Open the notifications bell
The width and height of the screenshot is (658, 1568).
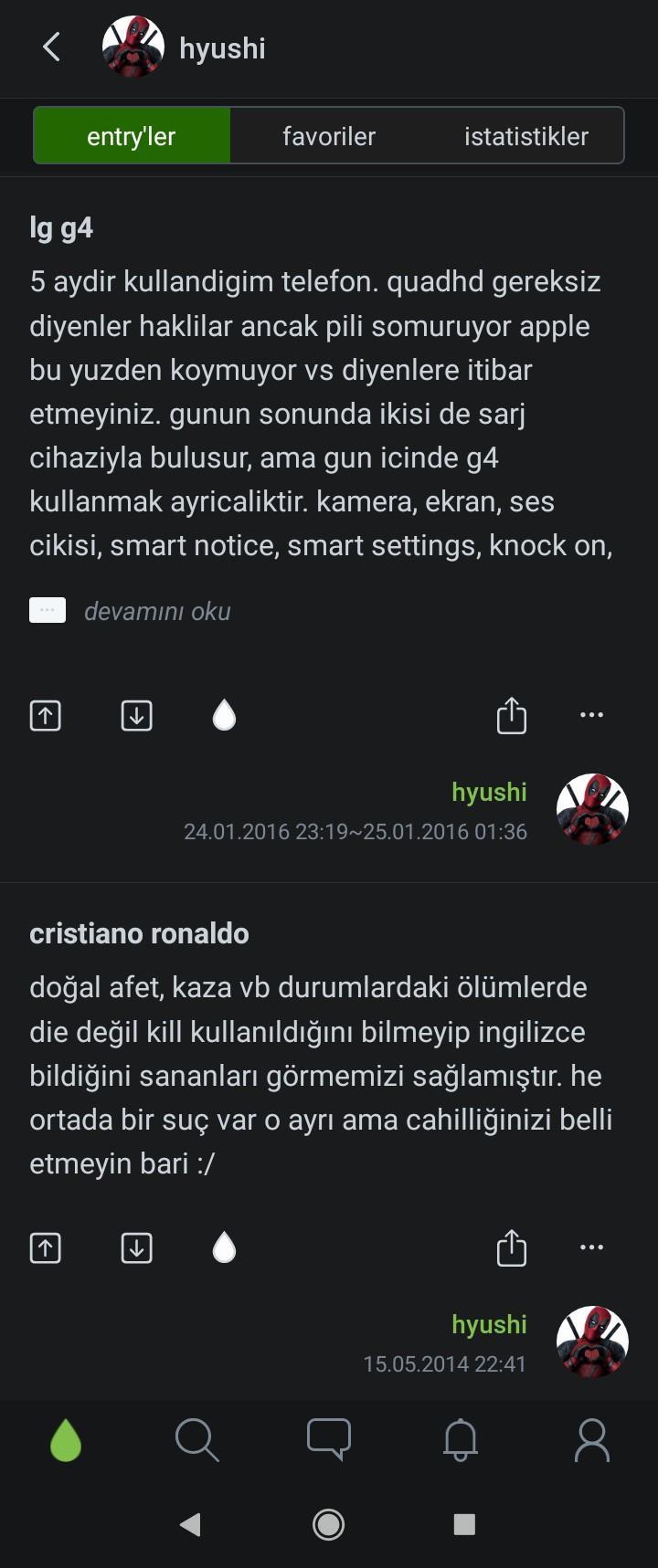point(460,1440)
